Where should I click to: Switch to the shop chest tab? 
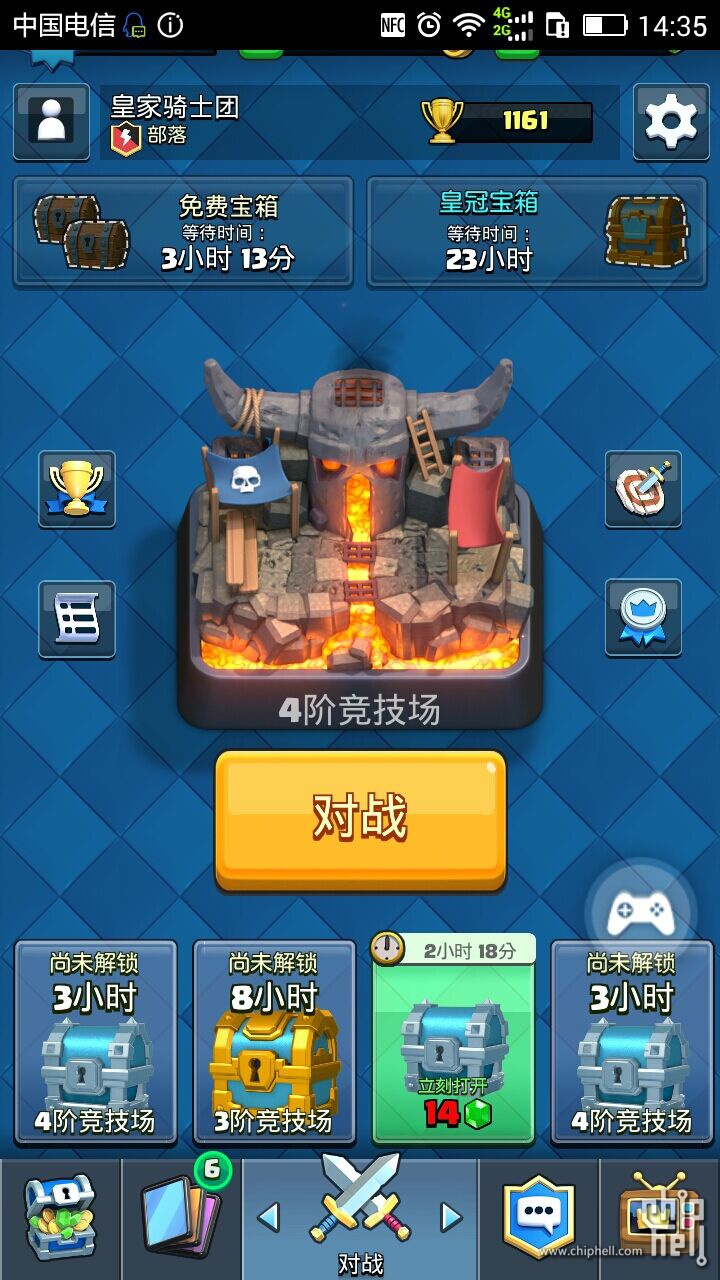(x=60, y=1218)
